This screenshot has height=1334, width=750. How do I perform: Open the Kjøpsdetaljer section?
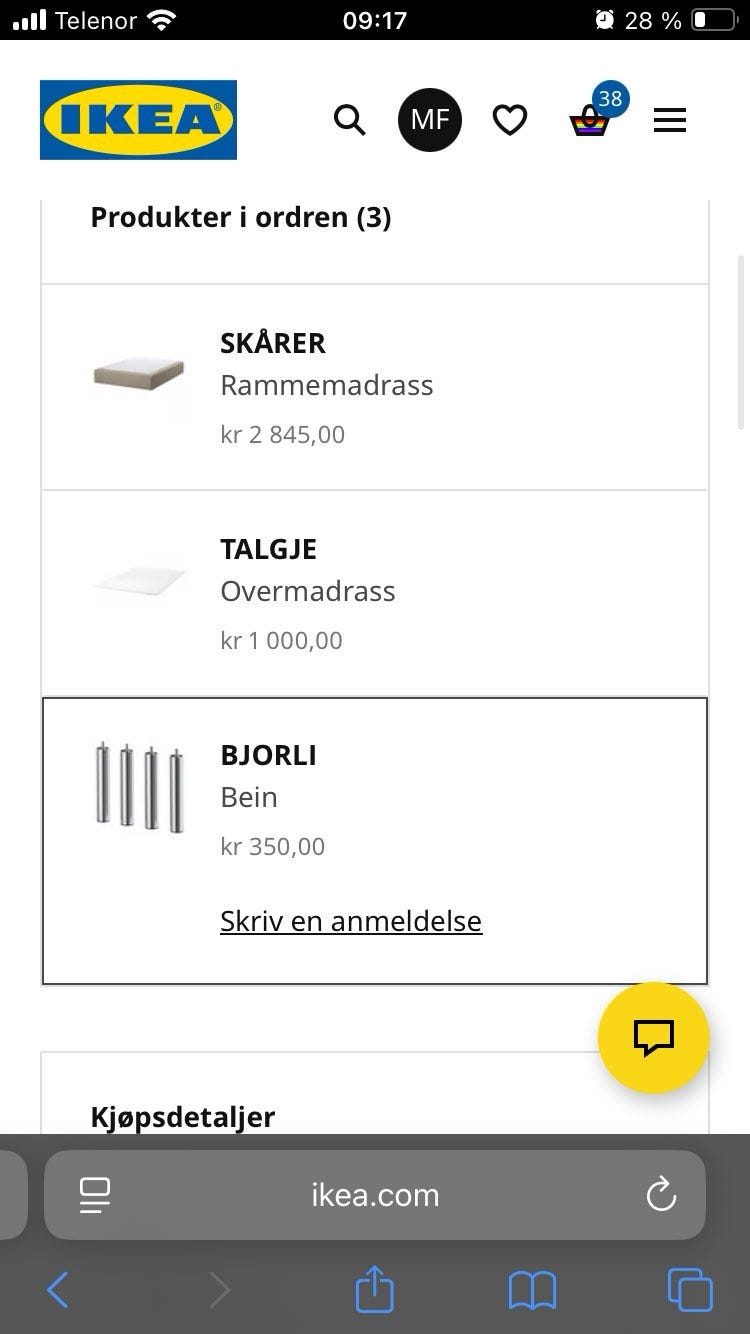[x=183, y=1116]
